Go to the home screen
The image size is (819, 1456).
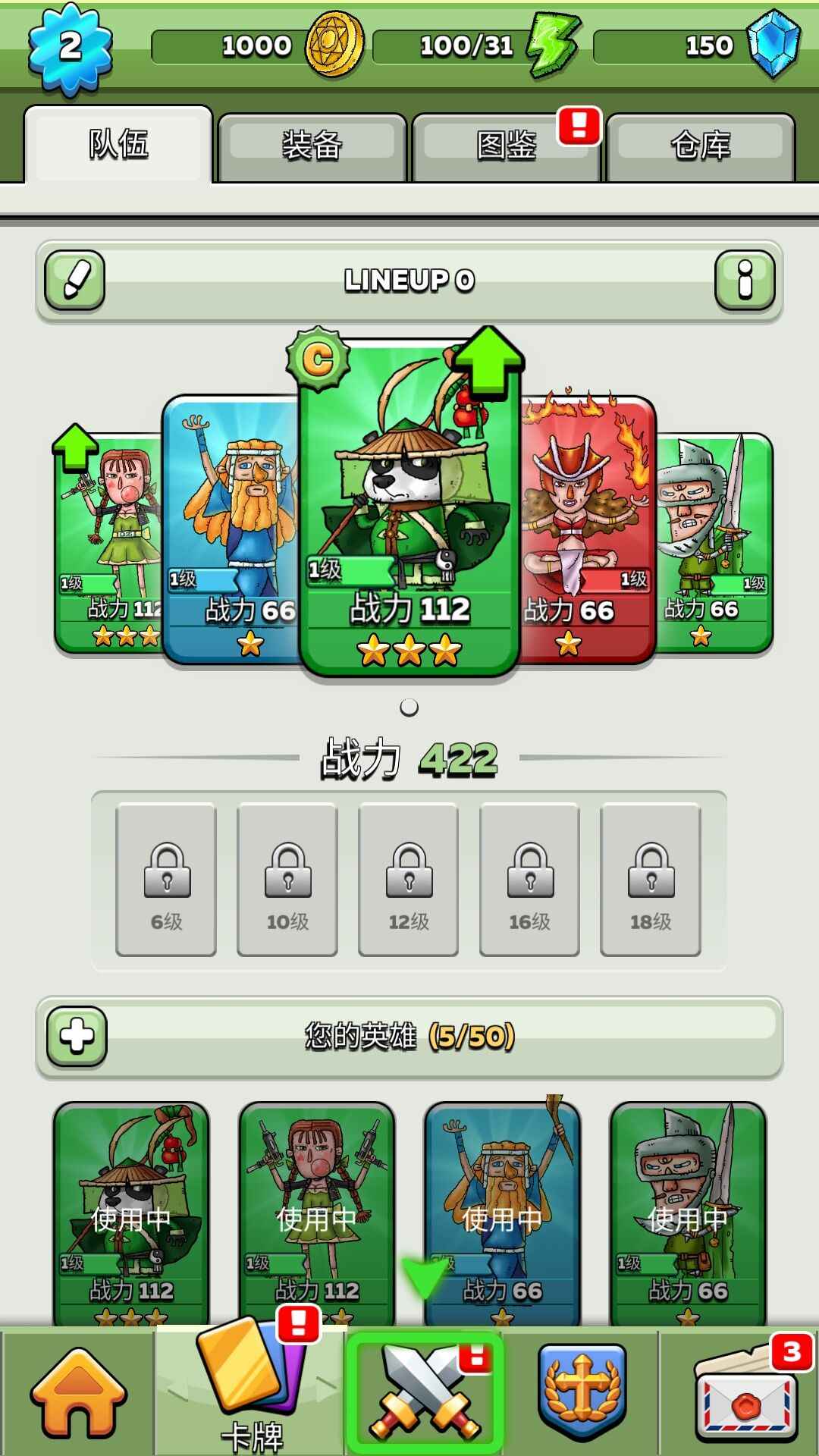point(78,1394)
